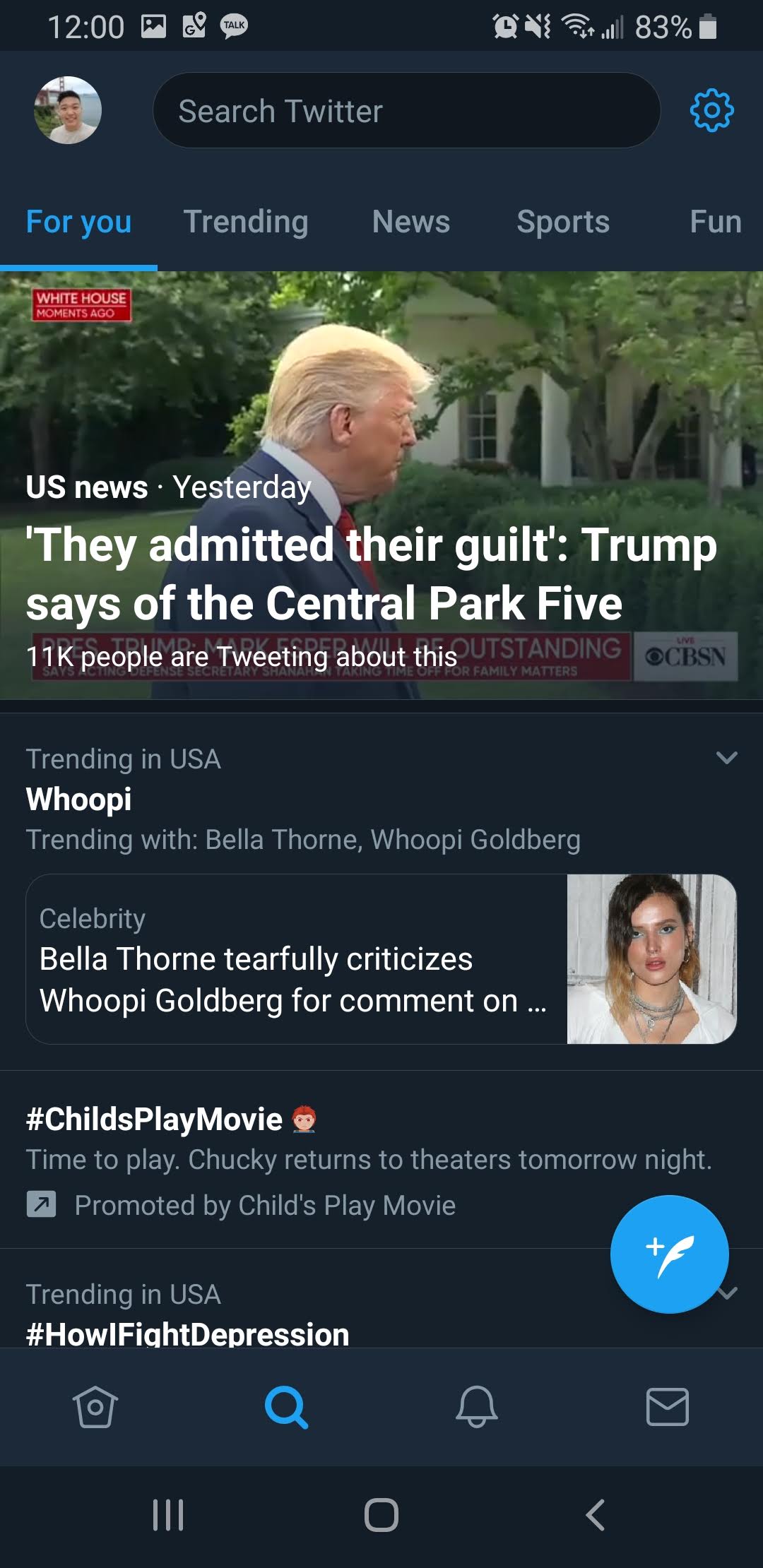Tap the compose Tweet feather button
763x1568 pixels.
(670, 1254)
